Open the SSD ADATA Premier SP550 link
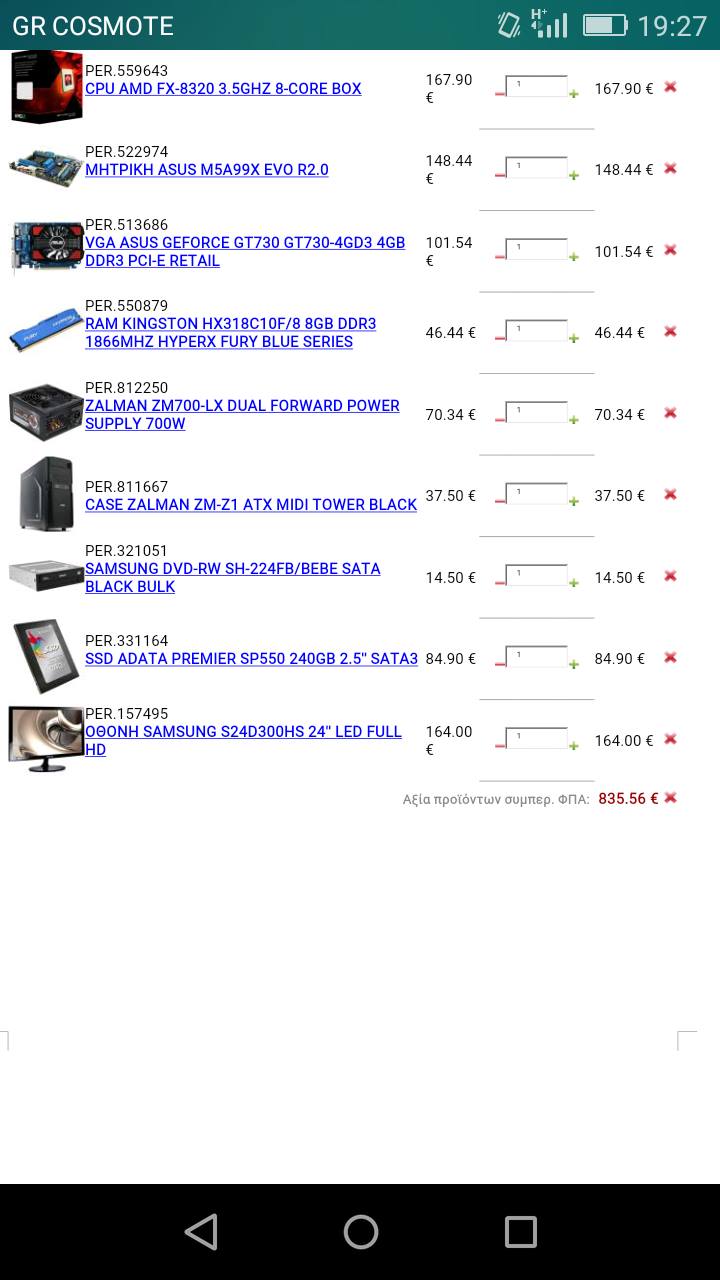 click(251, 659)
